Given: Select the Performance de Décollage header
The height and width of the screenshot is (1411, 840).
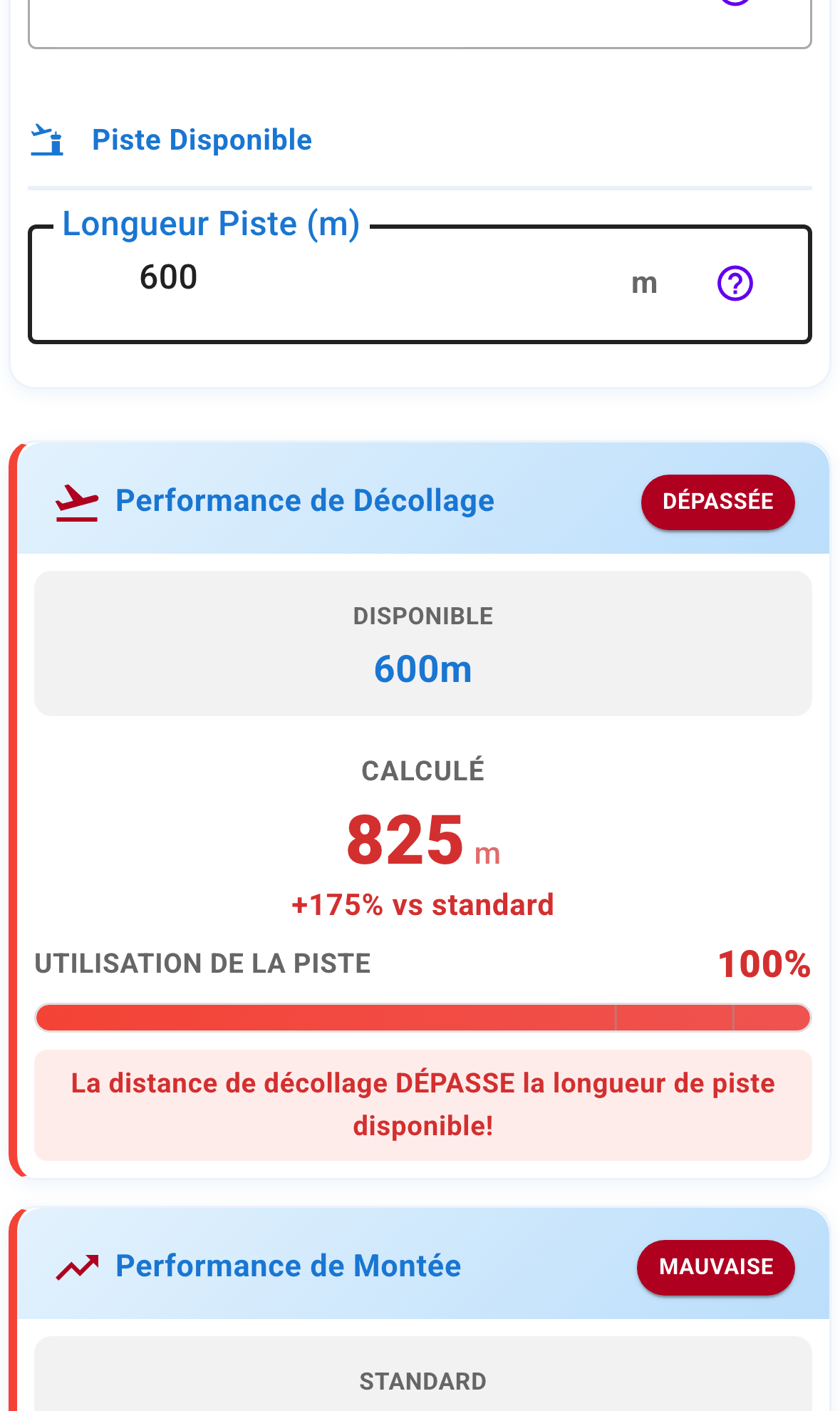Looking at the screenshot, I should (x=304, y=500).
